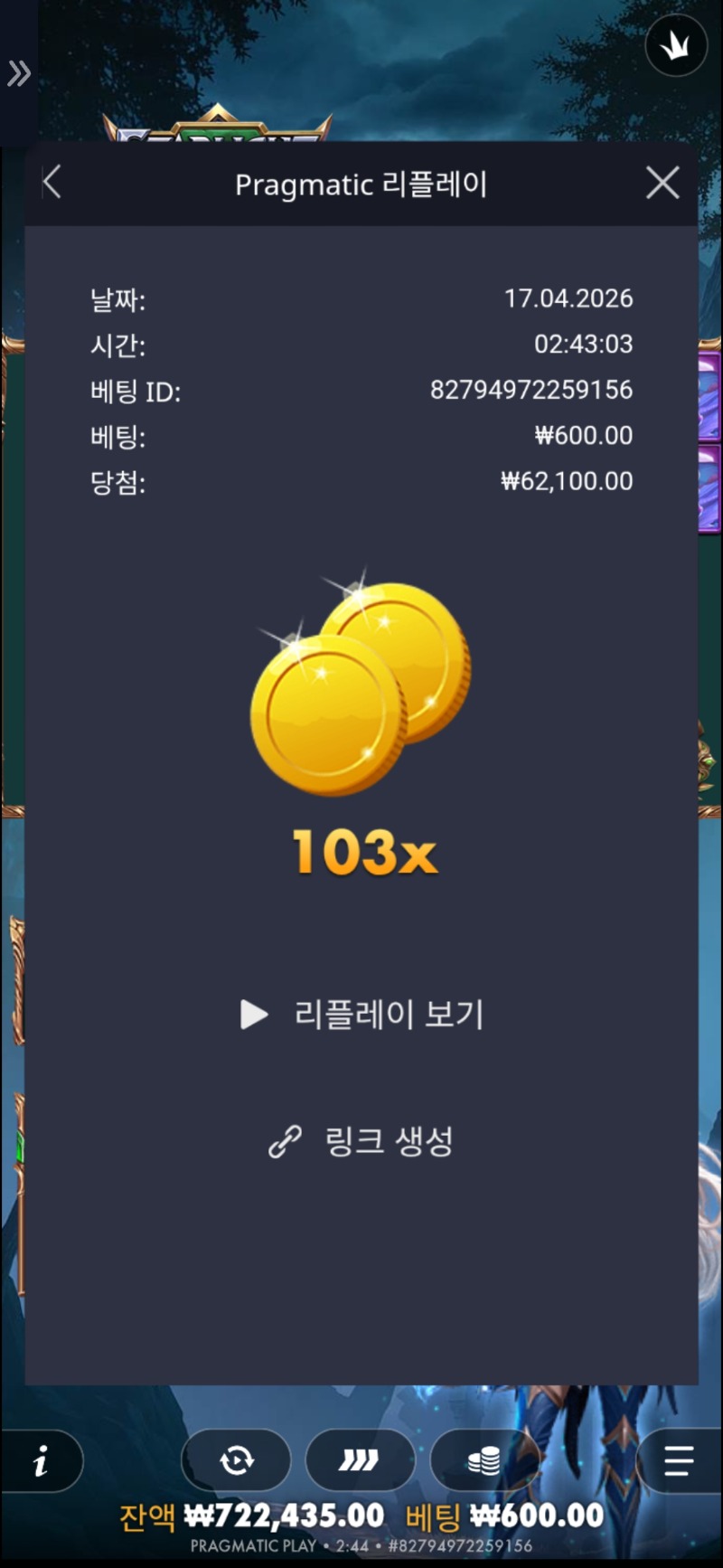Open the autoplay spin settings

237,1460
